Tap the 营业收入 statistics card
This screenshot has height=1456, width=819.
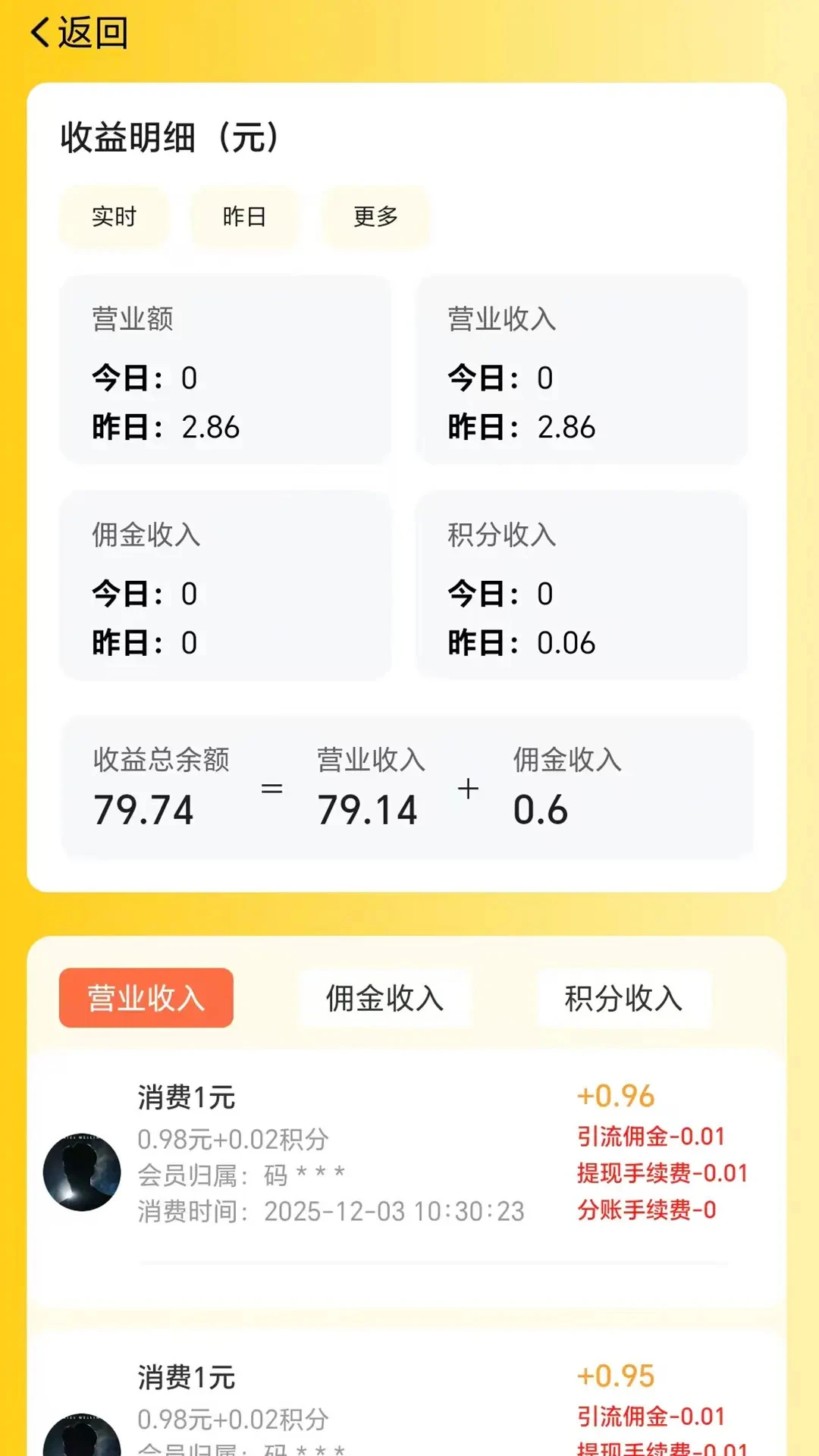coord(581,372)
